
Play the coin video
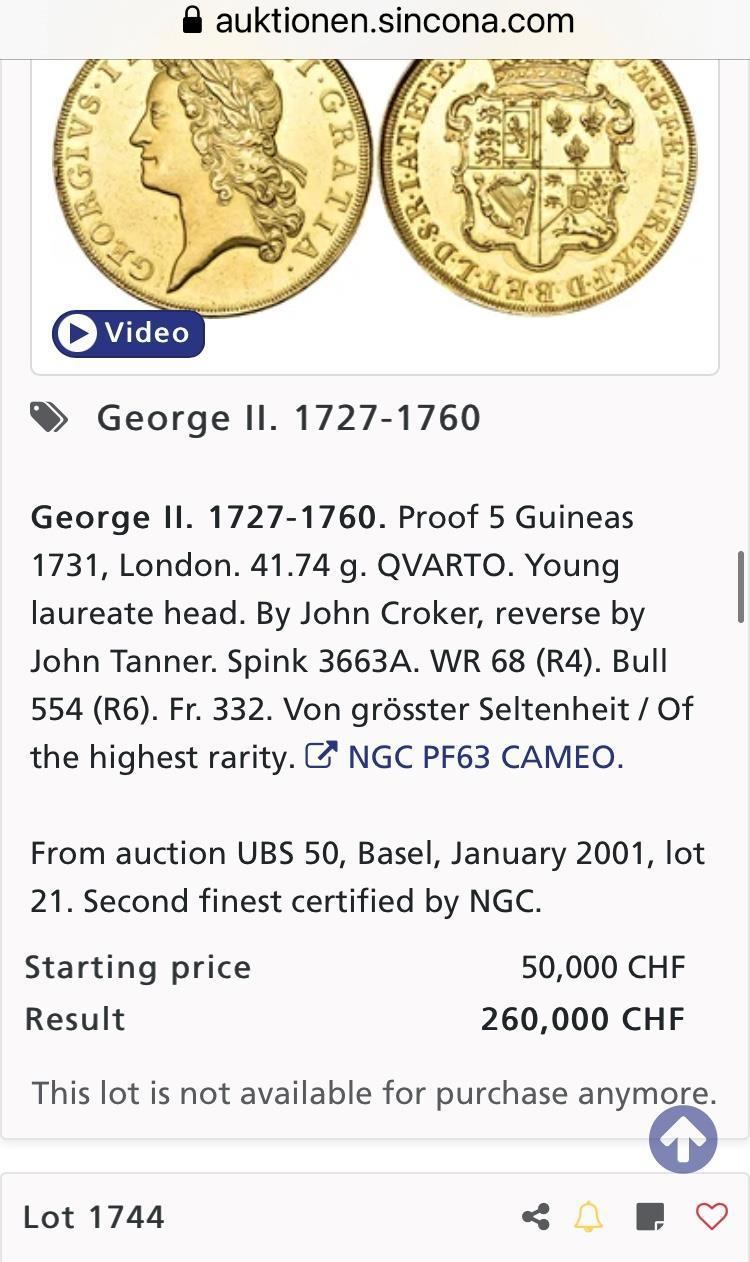click(x=128, y=334)
